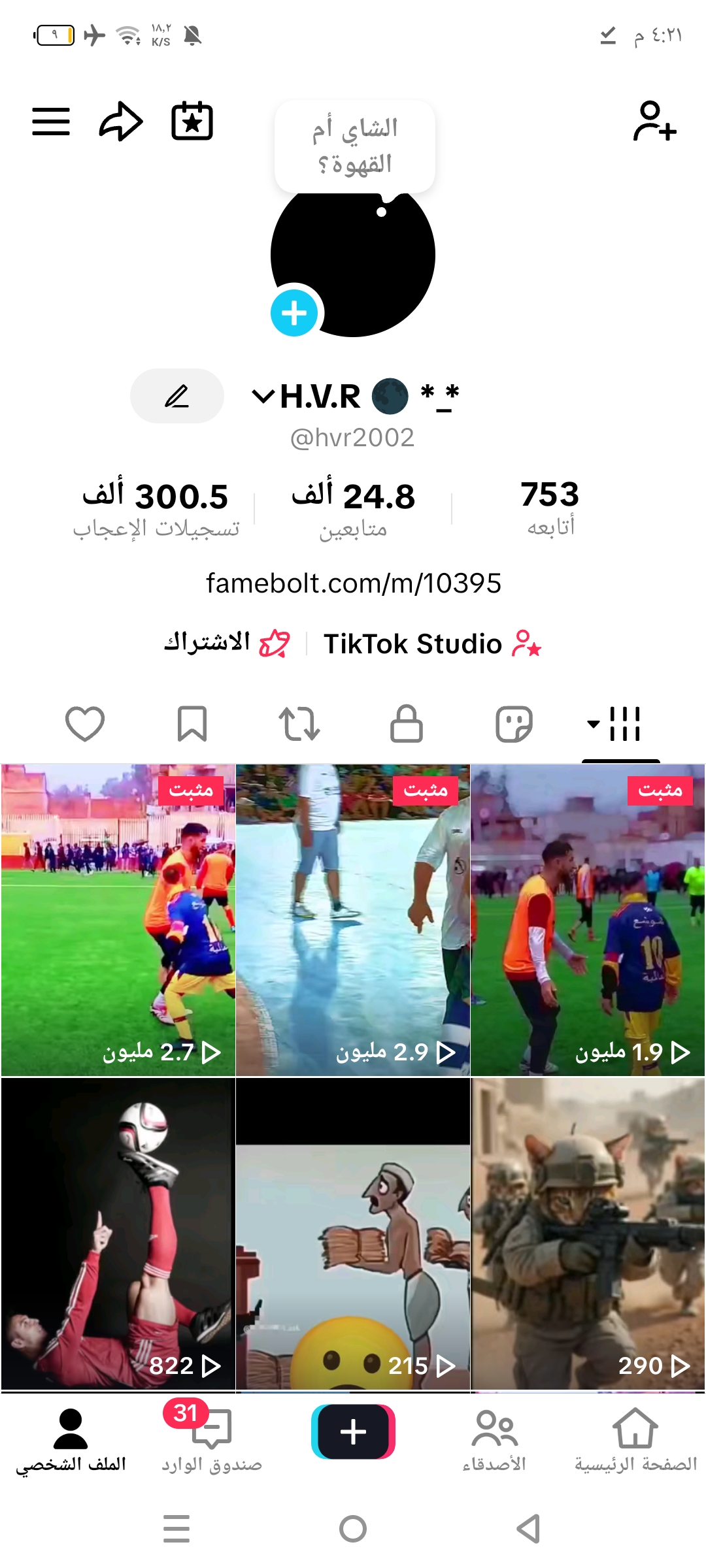The height and width of the screenshot is (1568, 706).
Task: Open the famebolt.com/m/10395 link
Action: tap(353, 583)
